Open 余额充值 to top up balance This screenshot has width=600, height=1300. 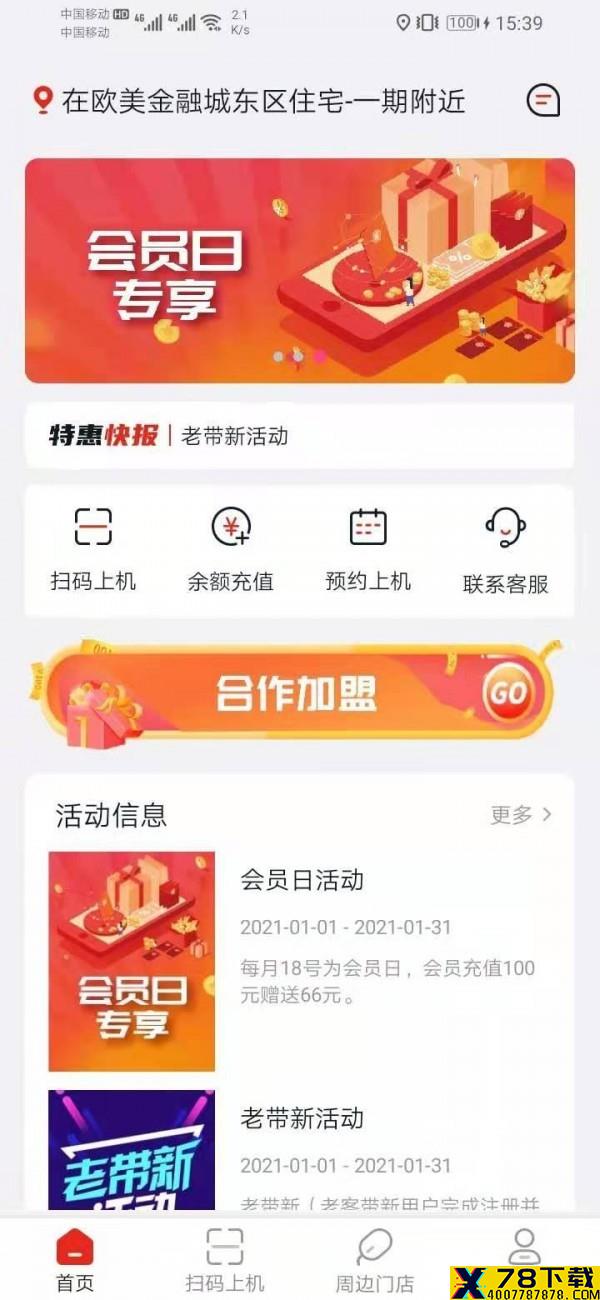pyautogui.click(x=230, y=548)
